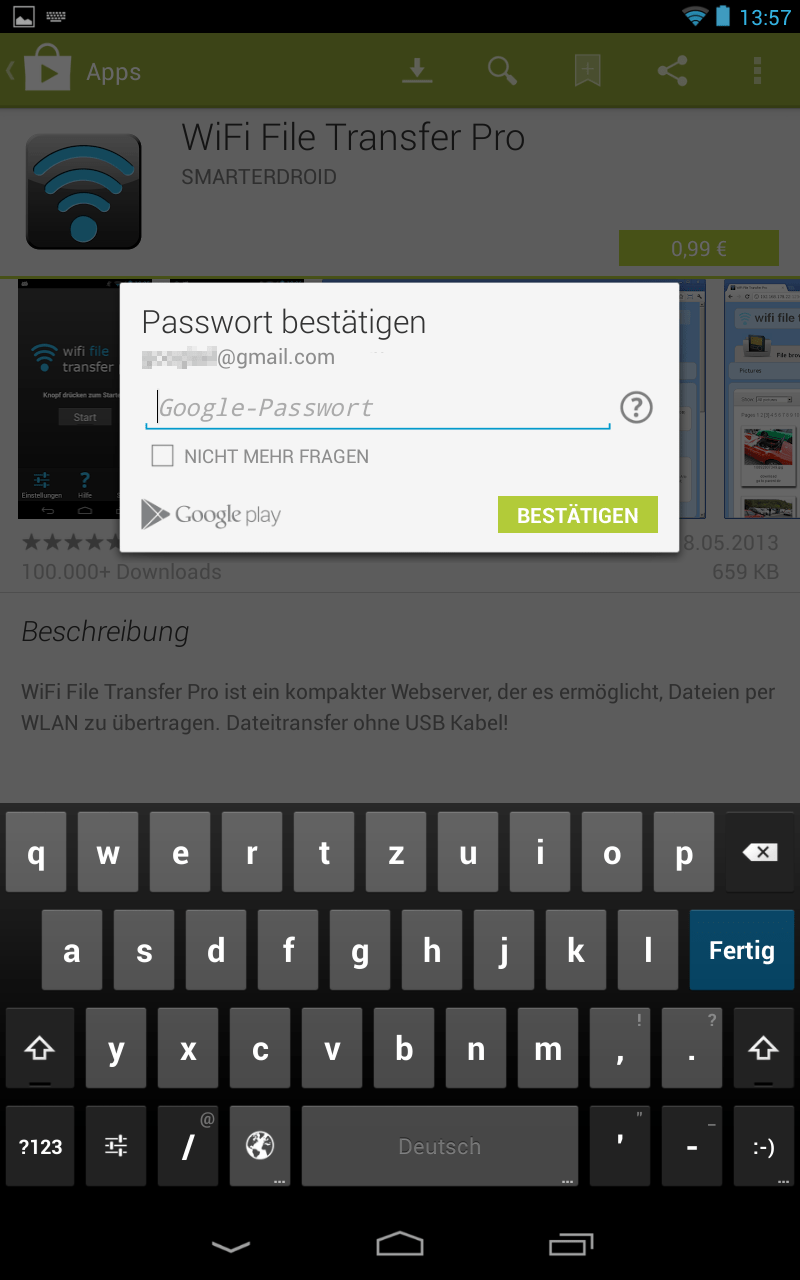Image resolution: width=800 pixels, height=1280 pixels.
Task: Tap the Fertig key on keyboard
Action: [741, 950]
